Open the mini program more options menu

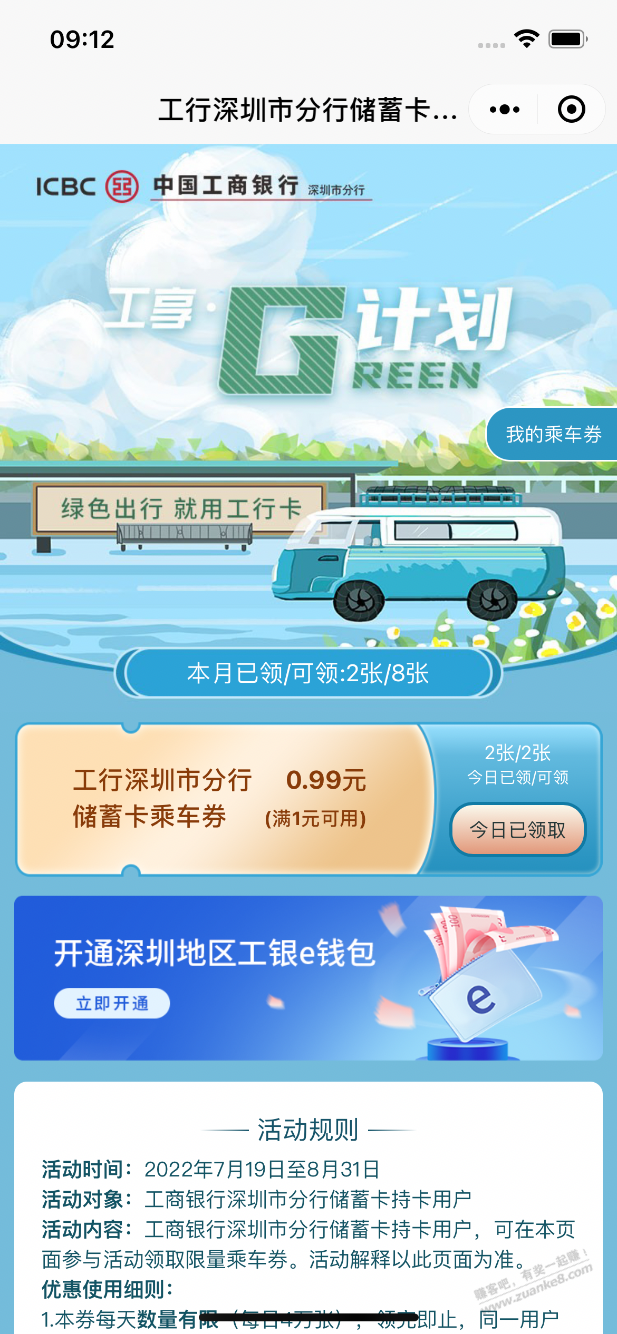tap(505, 110)
